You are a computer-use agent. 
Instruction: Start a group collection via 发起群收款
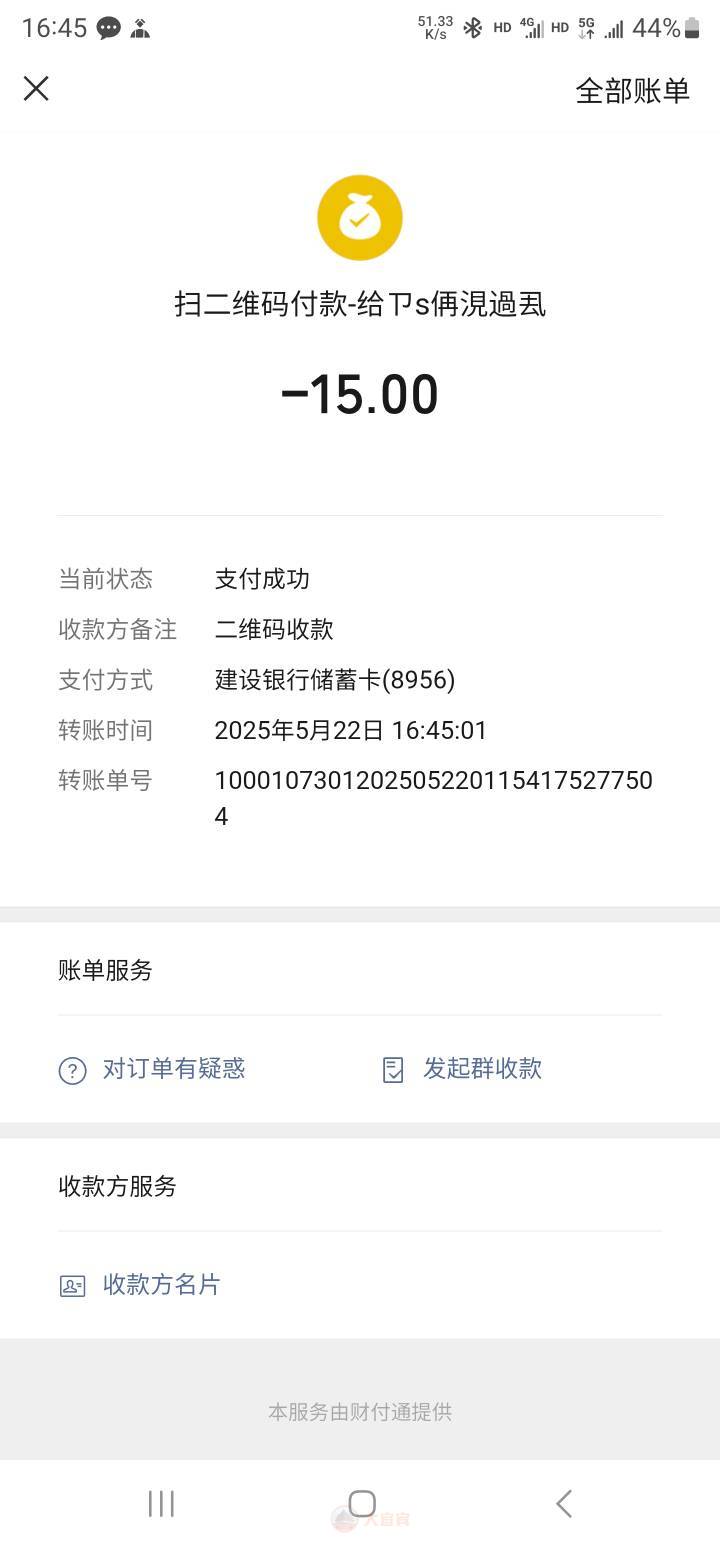(x=462, y=1069)
